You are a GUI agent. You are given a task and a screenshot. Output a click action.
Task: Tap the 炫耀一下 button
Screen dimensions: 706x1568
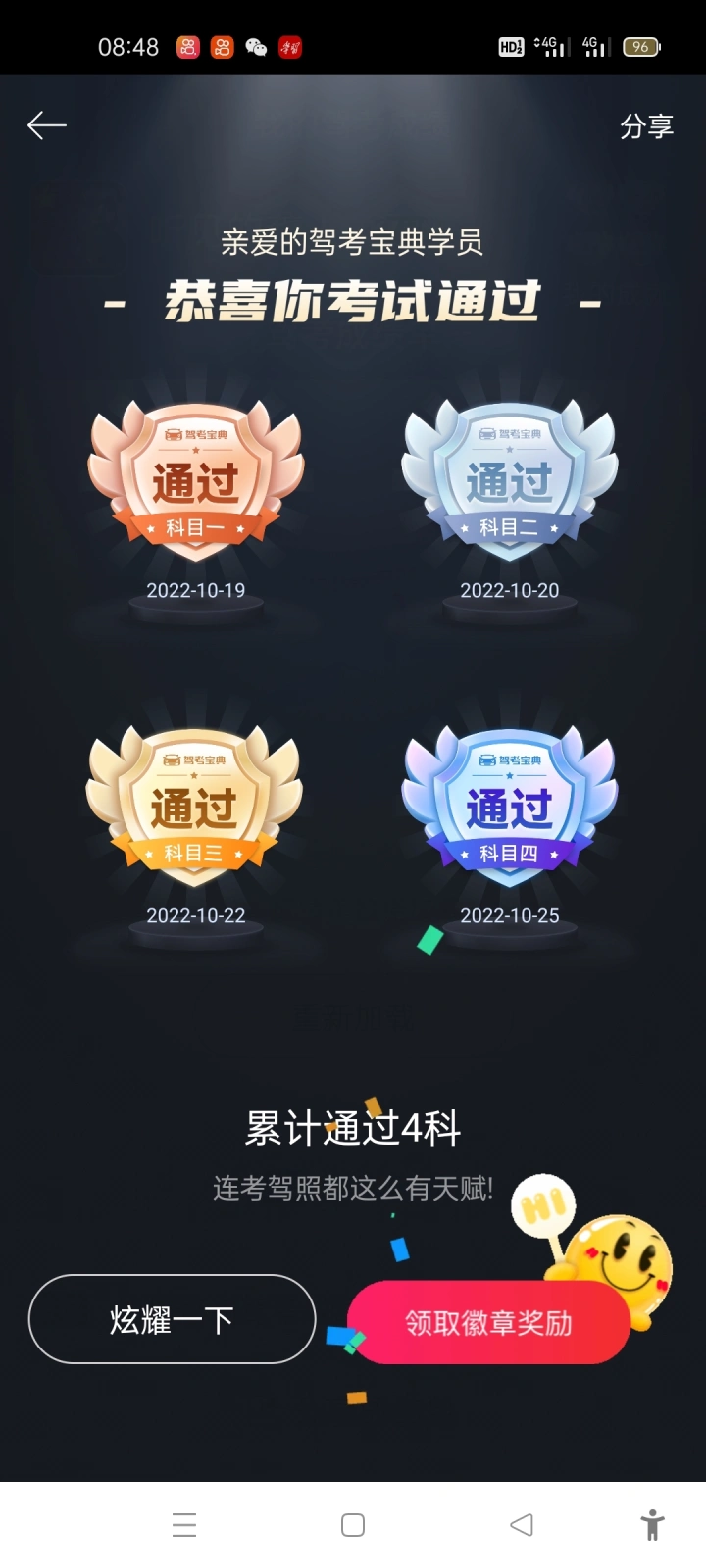[172, 1319]
